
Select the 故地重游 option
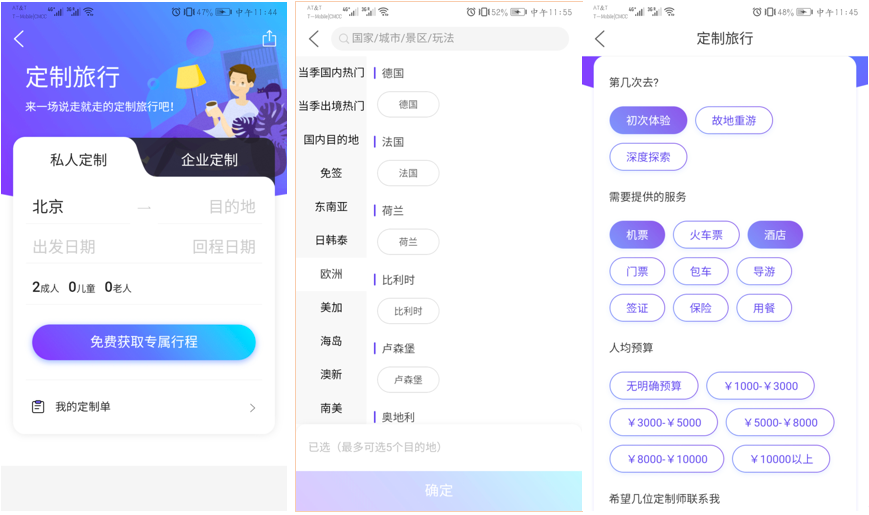tap(734, 121)
